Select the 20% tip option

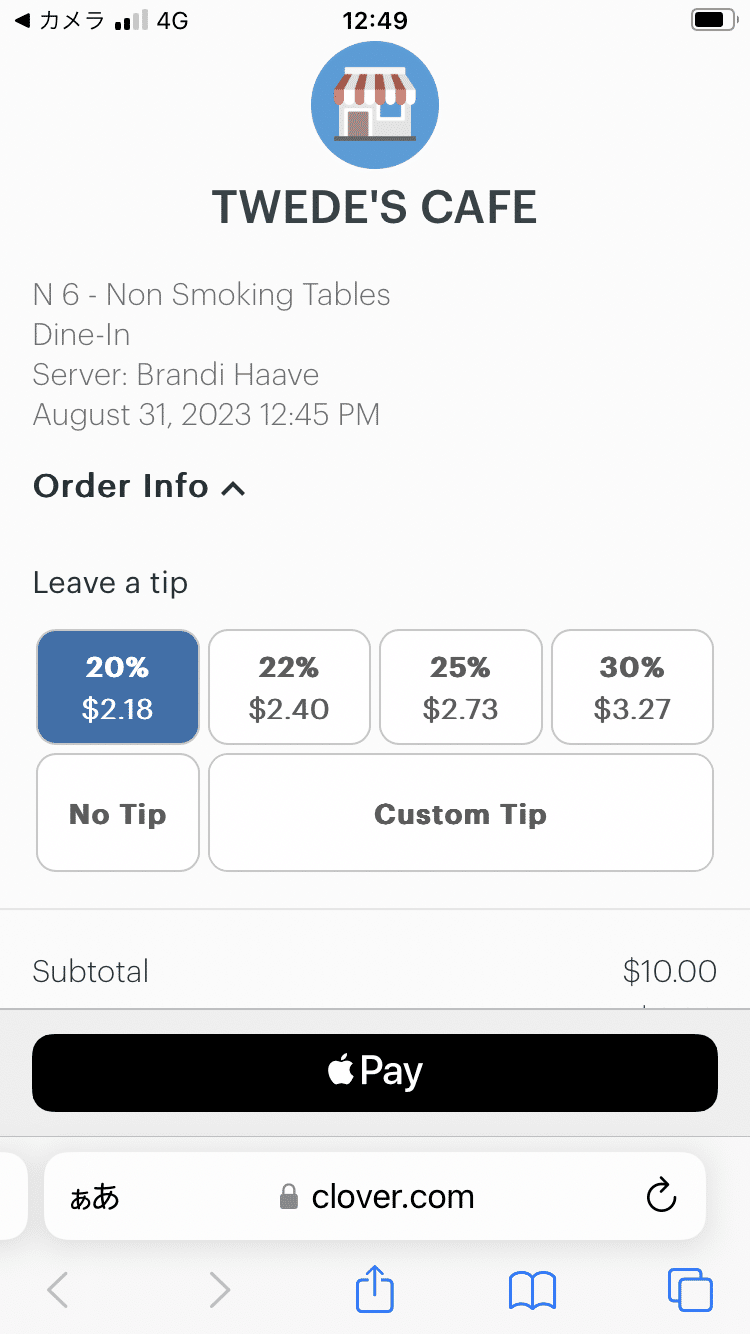tap(118, 688)
